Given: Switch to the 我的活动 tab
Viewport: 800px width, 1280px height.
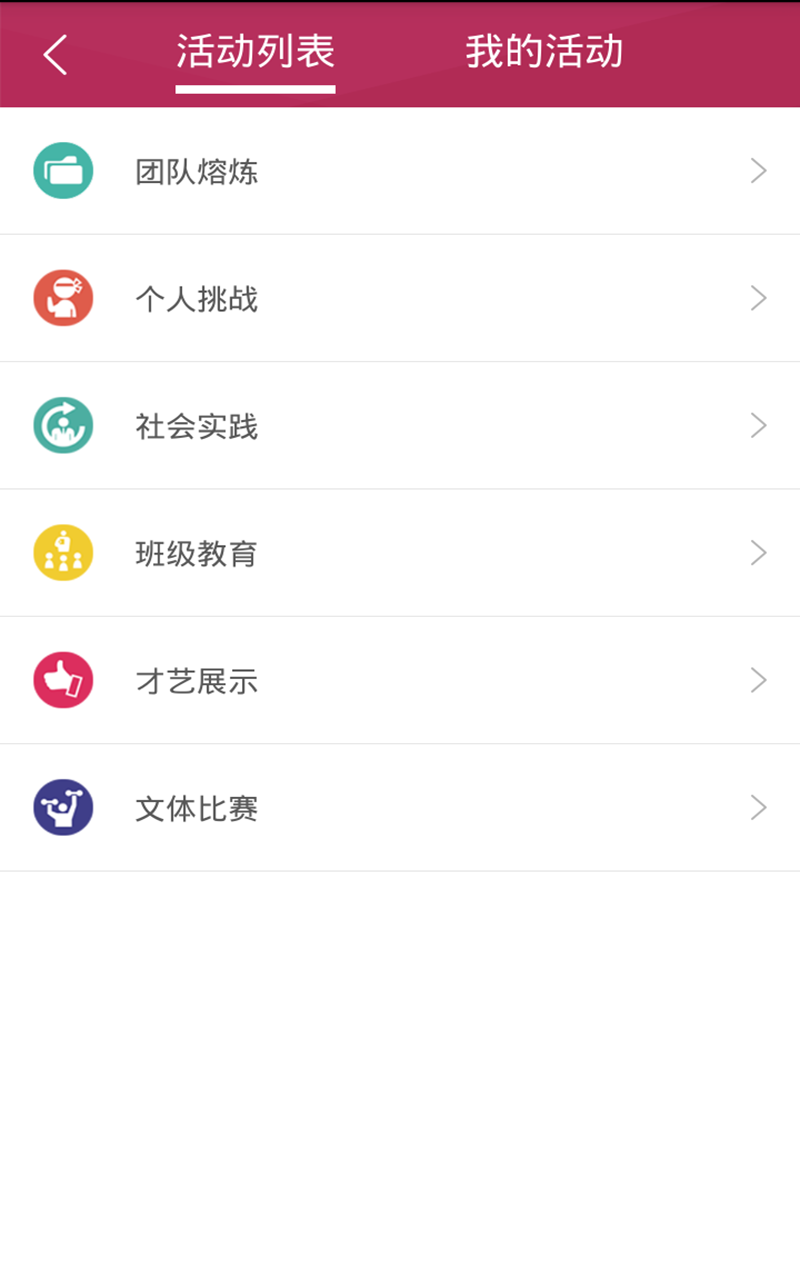Looking at the screenshot, I should pos(544,53).
